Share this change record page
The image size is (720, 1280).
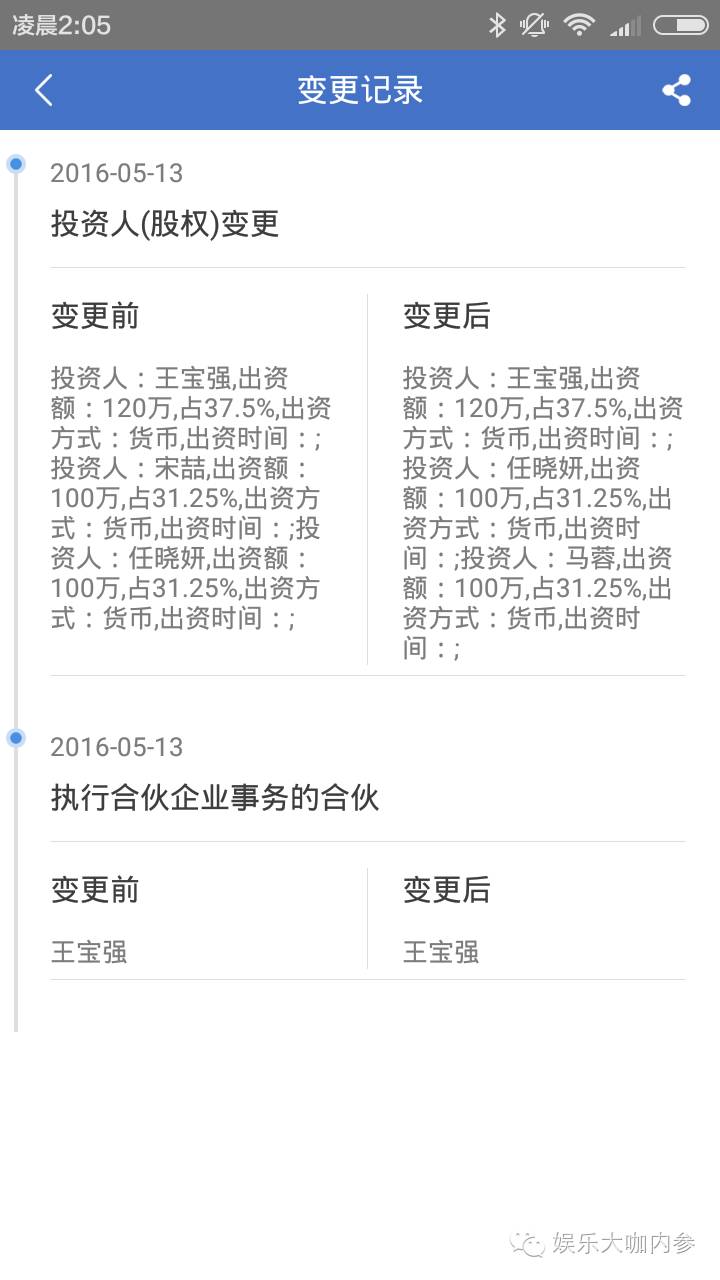(x=677, y=90)
